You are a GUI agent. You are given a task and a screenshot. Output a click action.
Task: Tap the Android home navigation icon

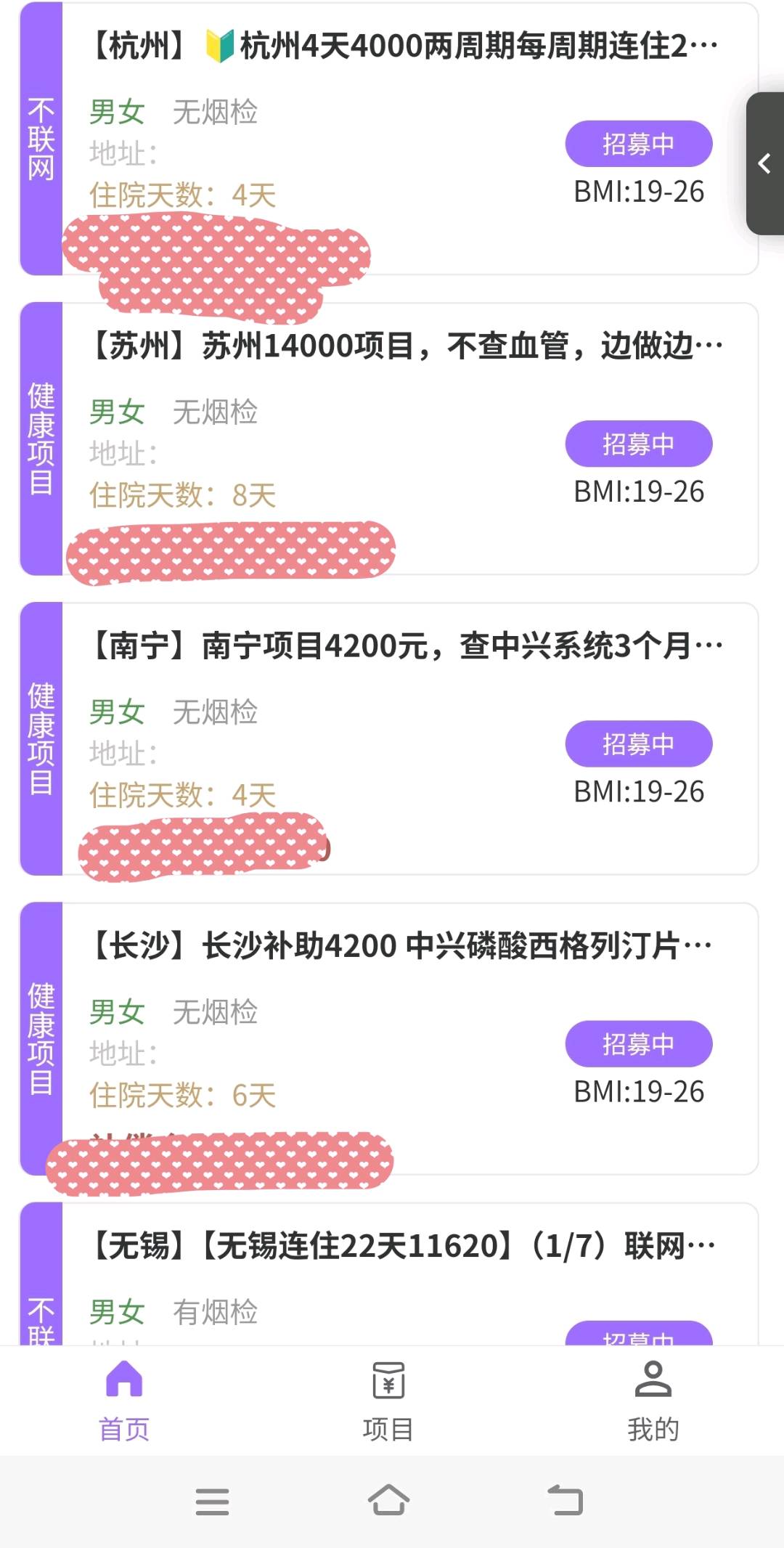coord(389,1499)
